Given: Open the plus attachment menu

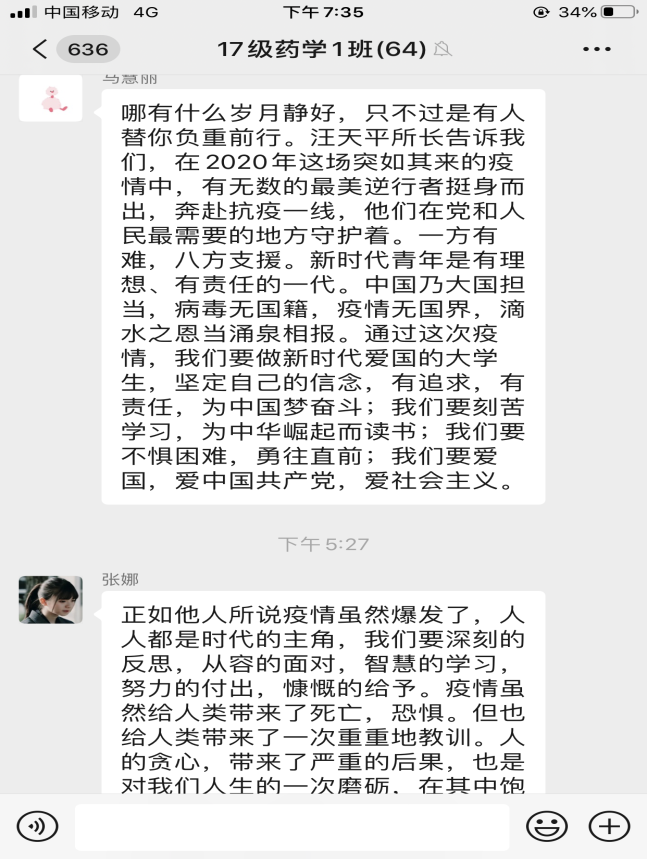Looking at the screenshot, I should tap(609, 826).
